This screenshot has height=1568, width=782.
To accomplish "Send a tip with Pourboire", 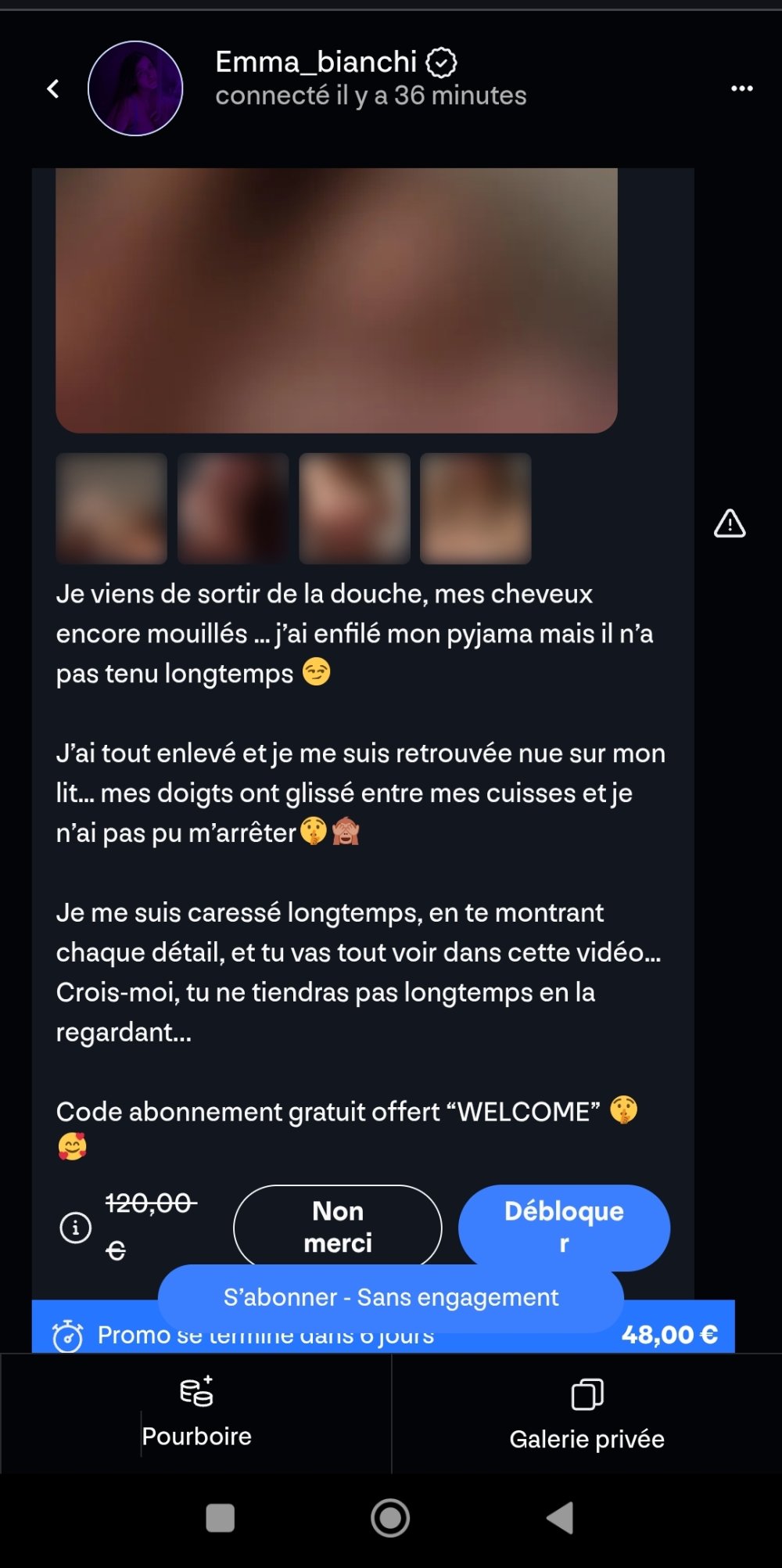I will coord(196,1413).
